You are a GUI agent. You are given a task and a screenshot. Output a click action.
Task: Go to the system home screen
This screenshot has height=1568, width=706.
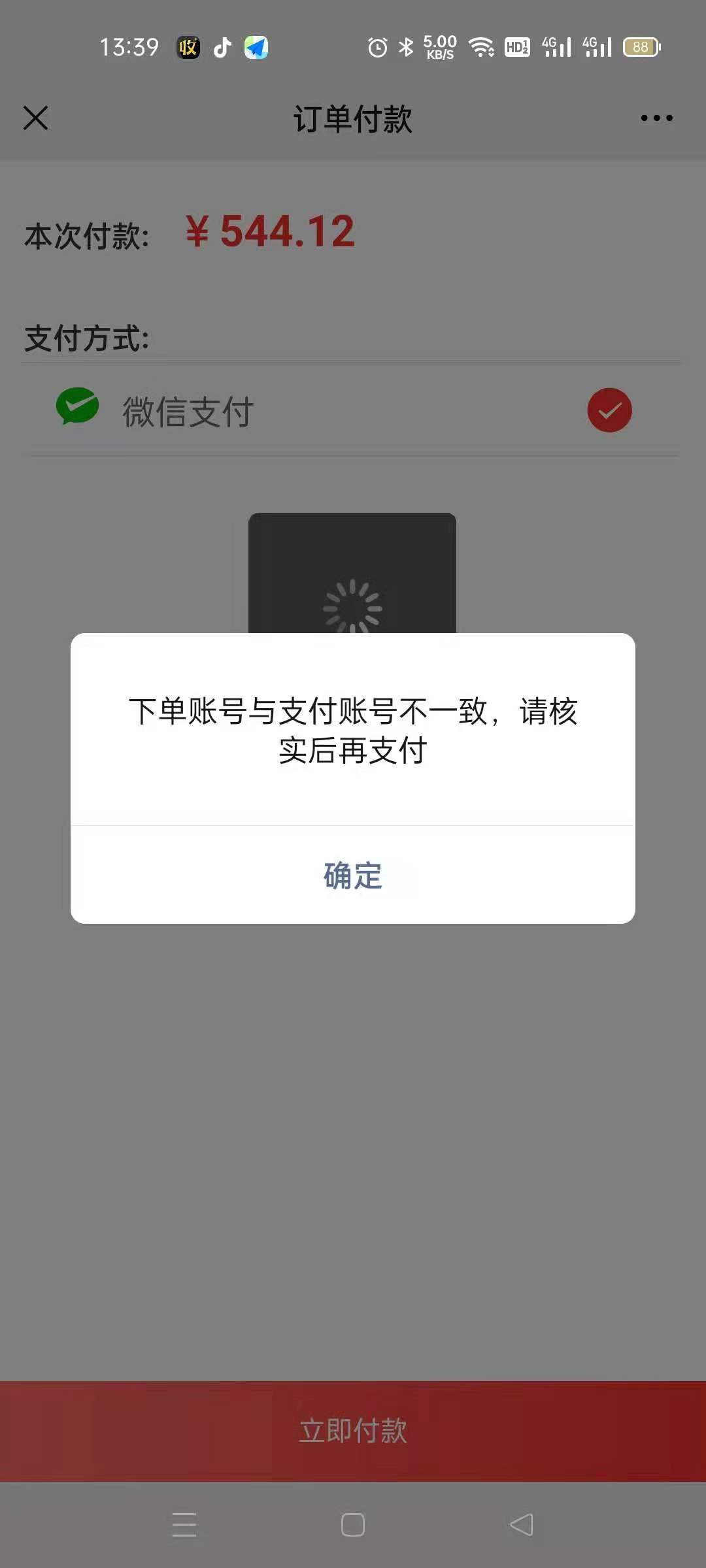[x=353, y=1525]
